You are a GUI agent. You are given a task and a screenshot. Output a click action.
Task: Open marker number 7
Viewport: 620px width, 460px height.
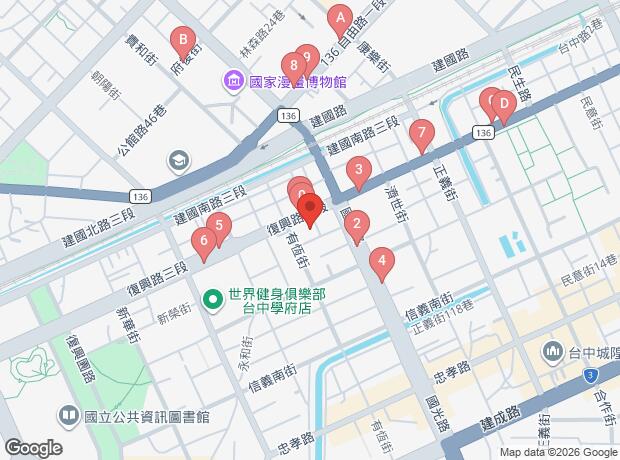pyautogui.click(x=422, y=133)
